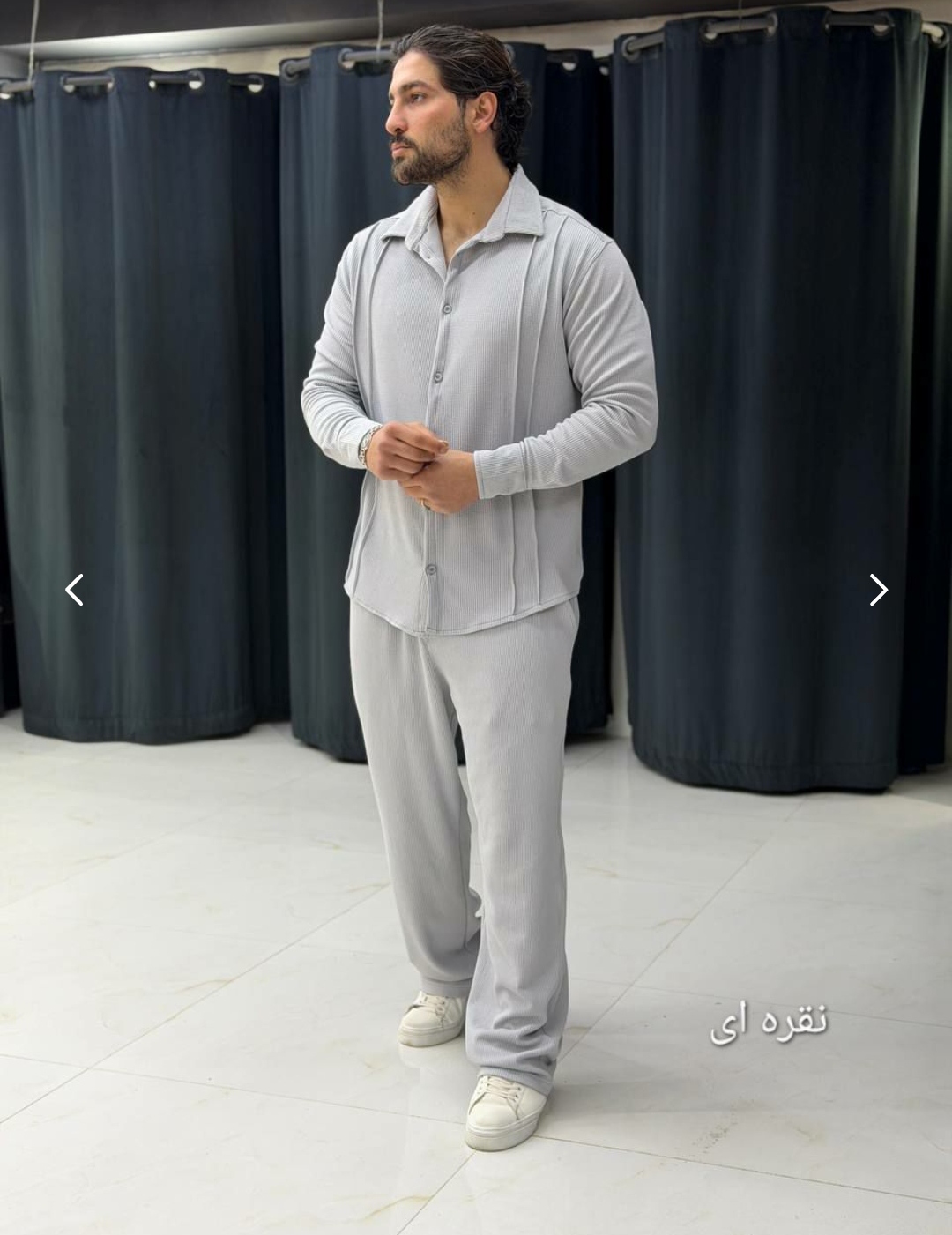Go to the previous product image
This screenshot has height=1235, width=952.
pyautogui.click(x=75, y=590)
